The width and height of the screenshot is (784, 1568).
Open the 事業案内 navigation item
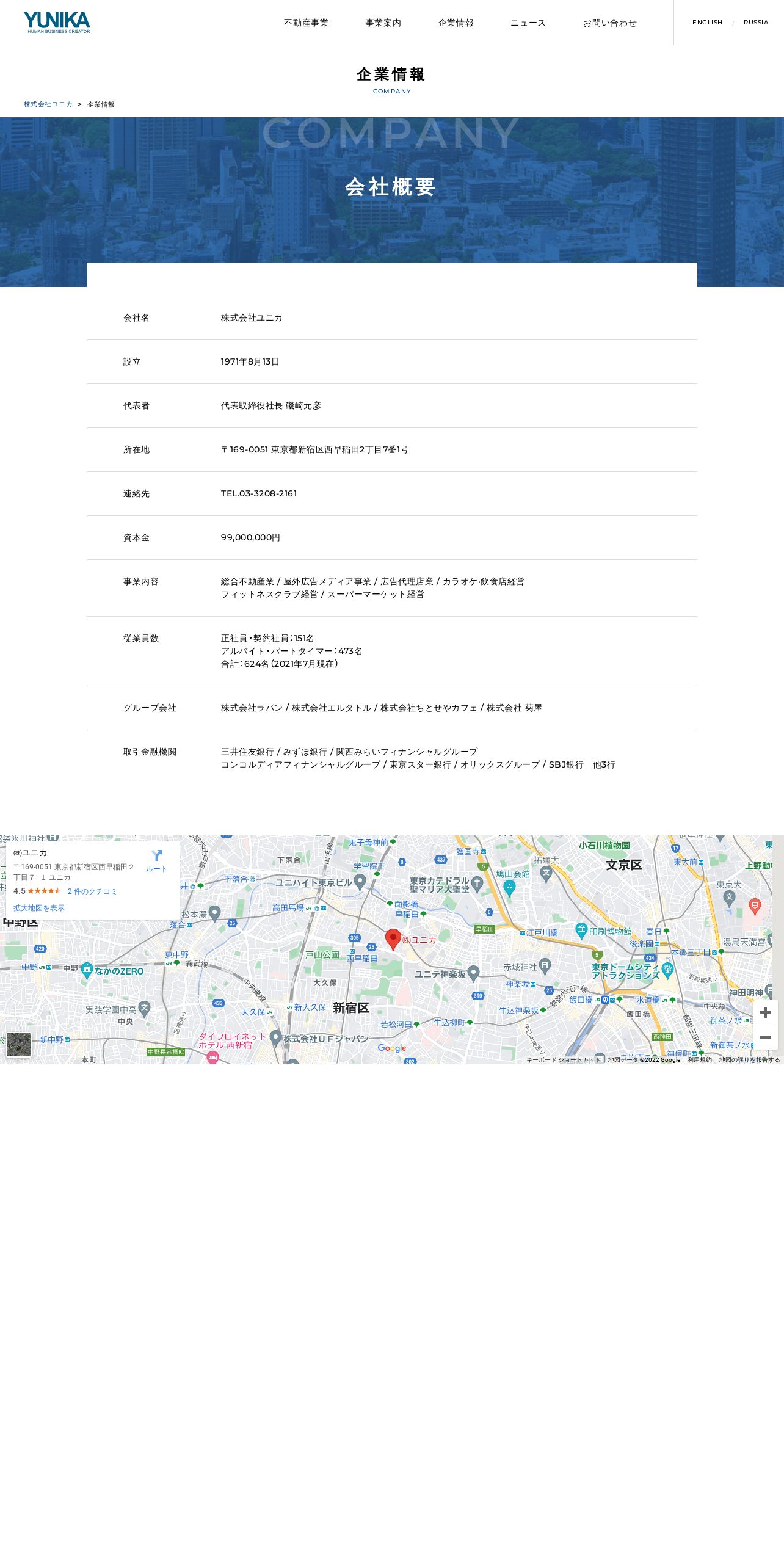click(383, 23)
